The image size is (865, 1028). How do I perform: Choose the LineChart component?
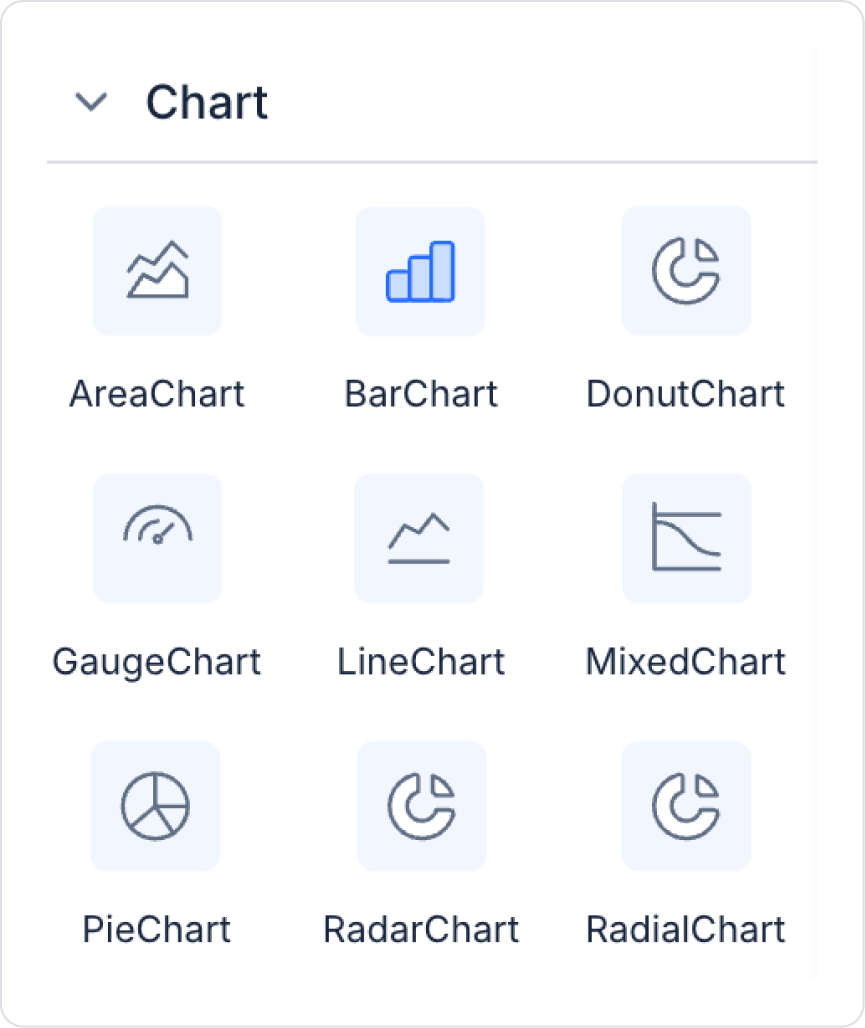pos(419,538)
